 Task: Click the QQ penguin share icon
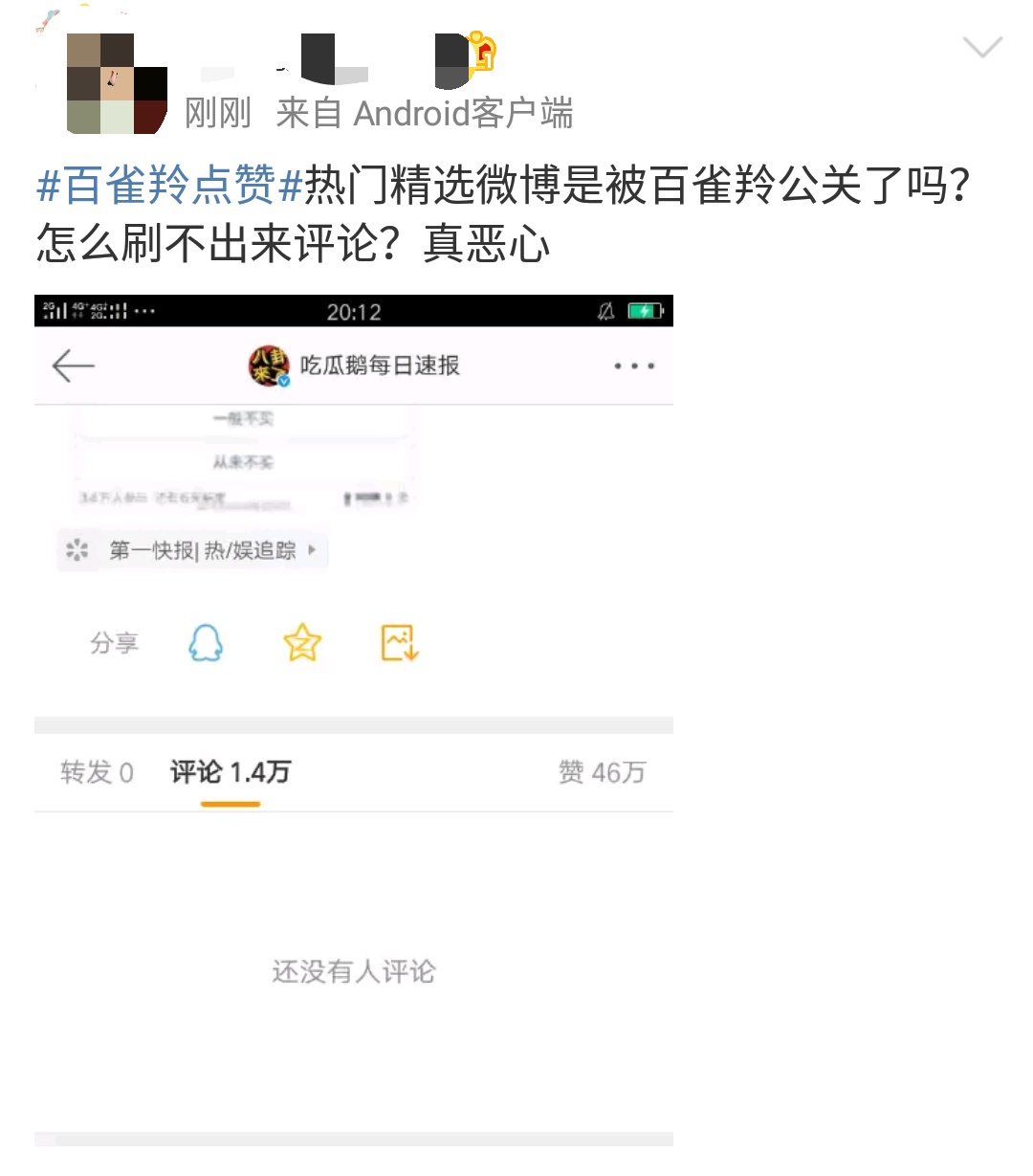(207, 643)
